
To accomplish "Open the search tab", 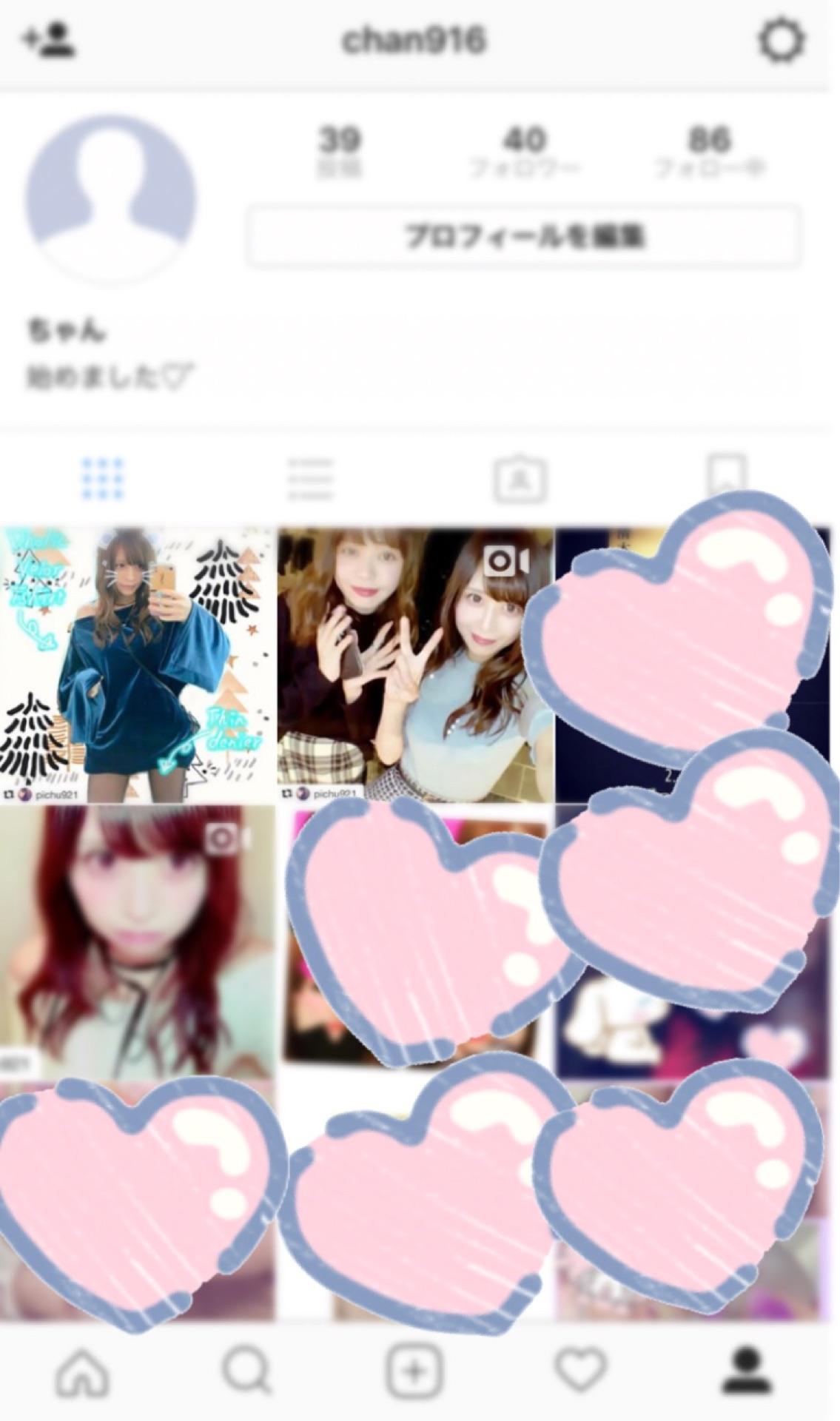I will (x=247, y=1370).
